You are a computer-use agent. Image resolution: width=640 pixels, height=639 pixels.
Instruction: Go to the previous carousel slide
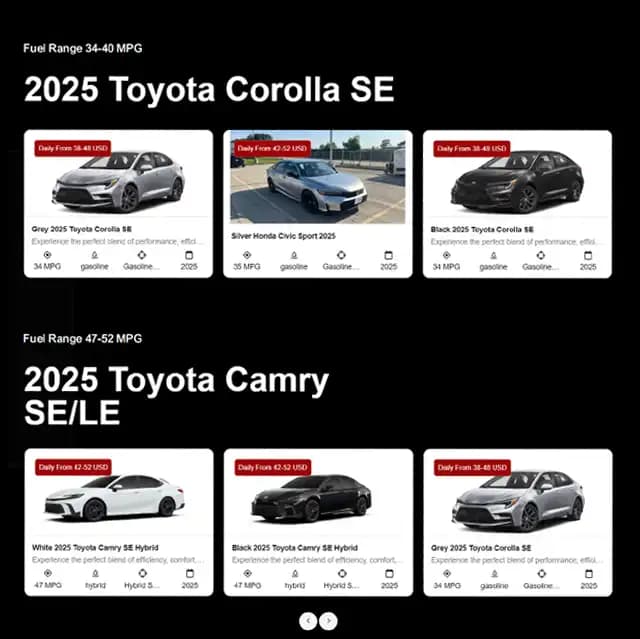(308, 621)
